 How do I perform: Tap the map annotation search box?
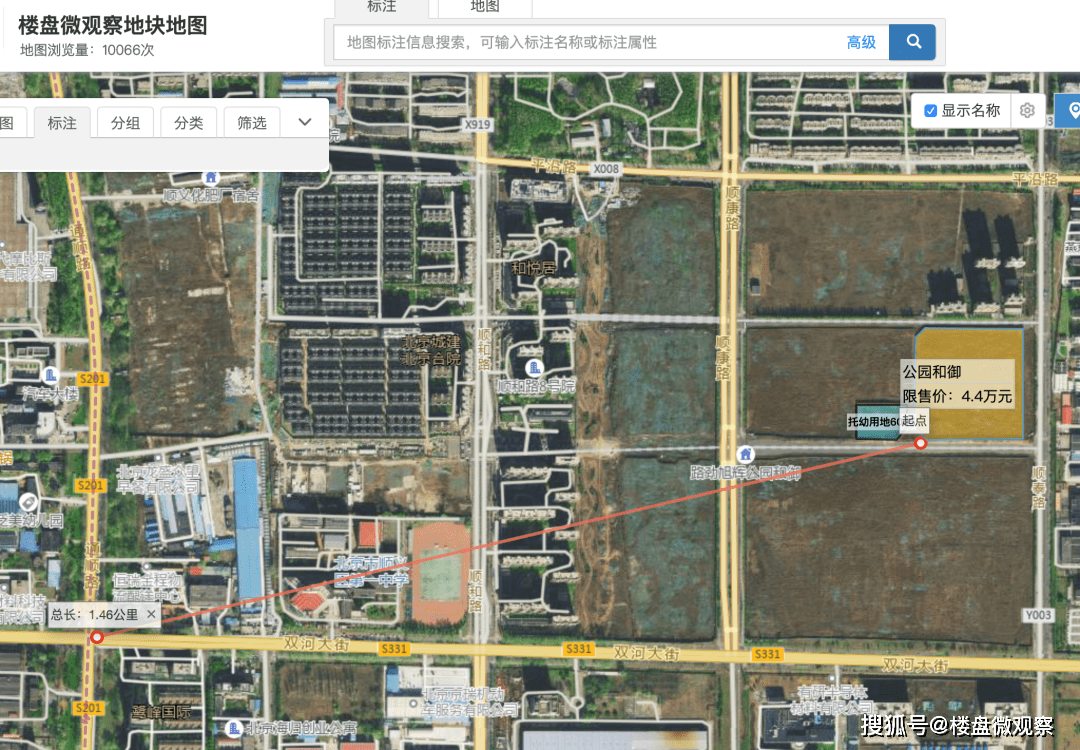[x=590, y=42]
